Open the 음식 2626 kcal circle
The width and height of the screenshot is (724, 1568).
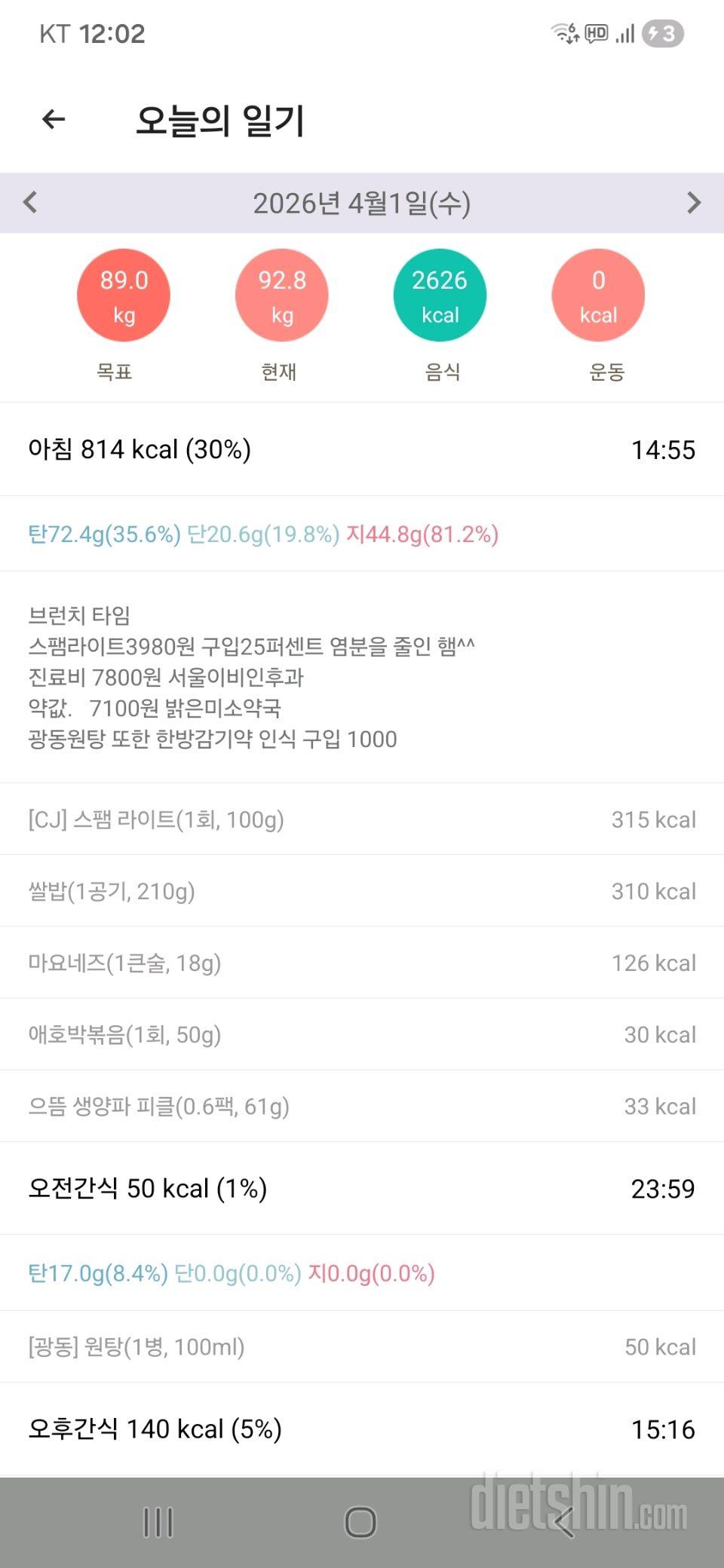440,296
